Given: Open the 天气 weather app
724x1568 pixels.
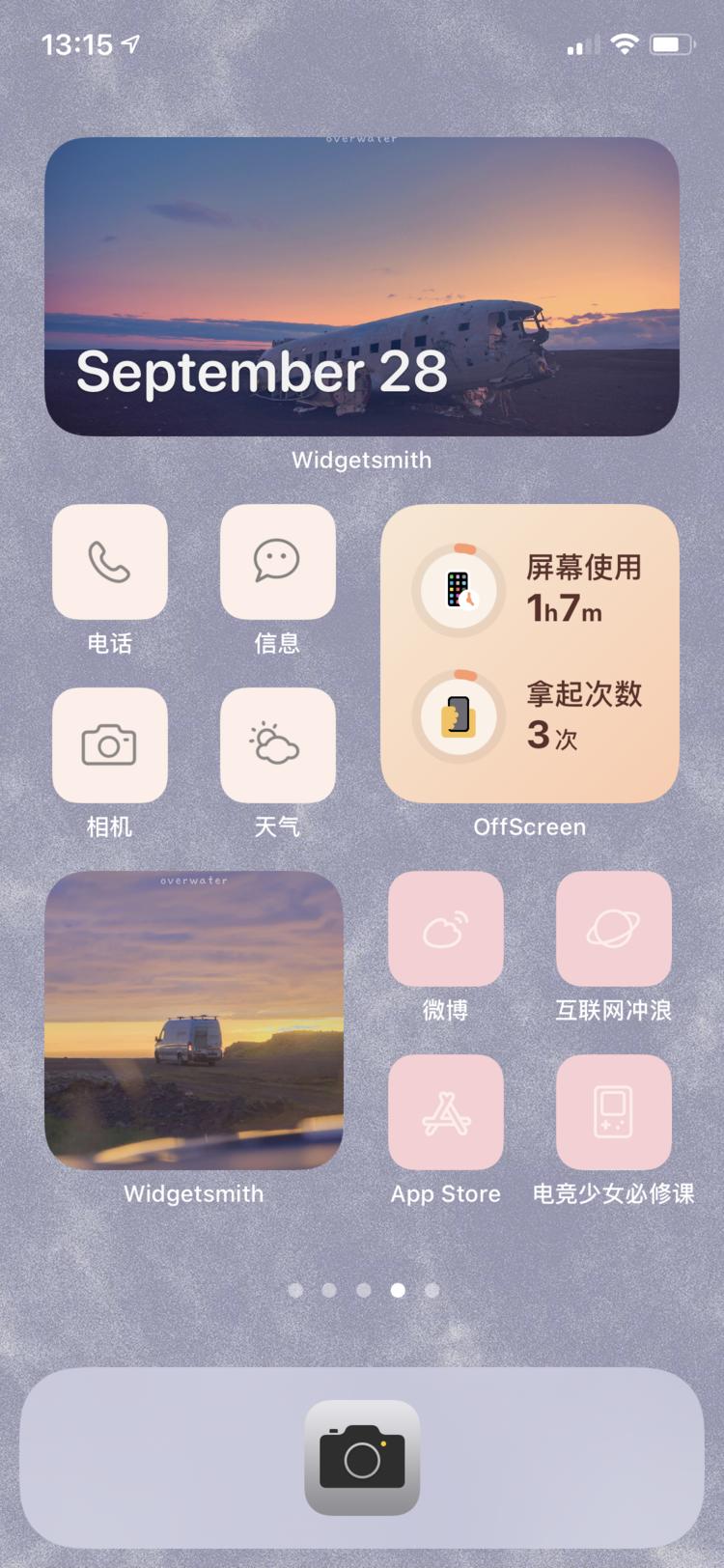Looking at the screenshot, I should (x=278, y=745).
